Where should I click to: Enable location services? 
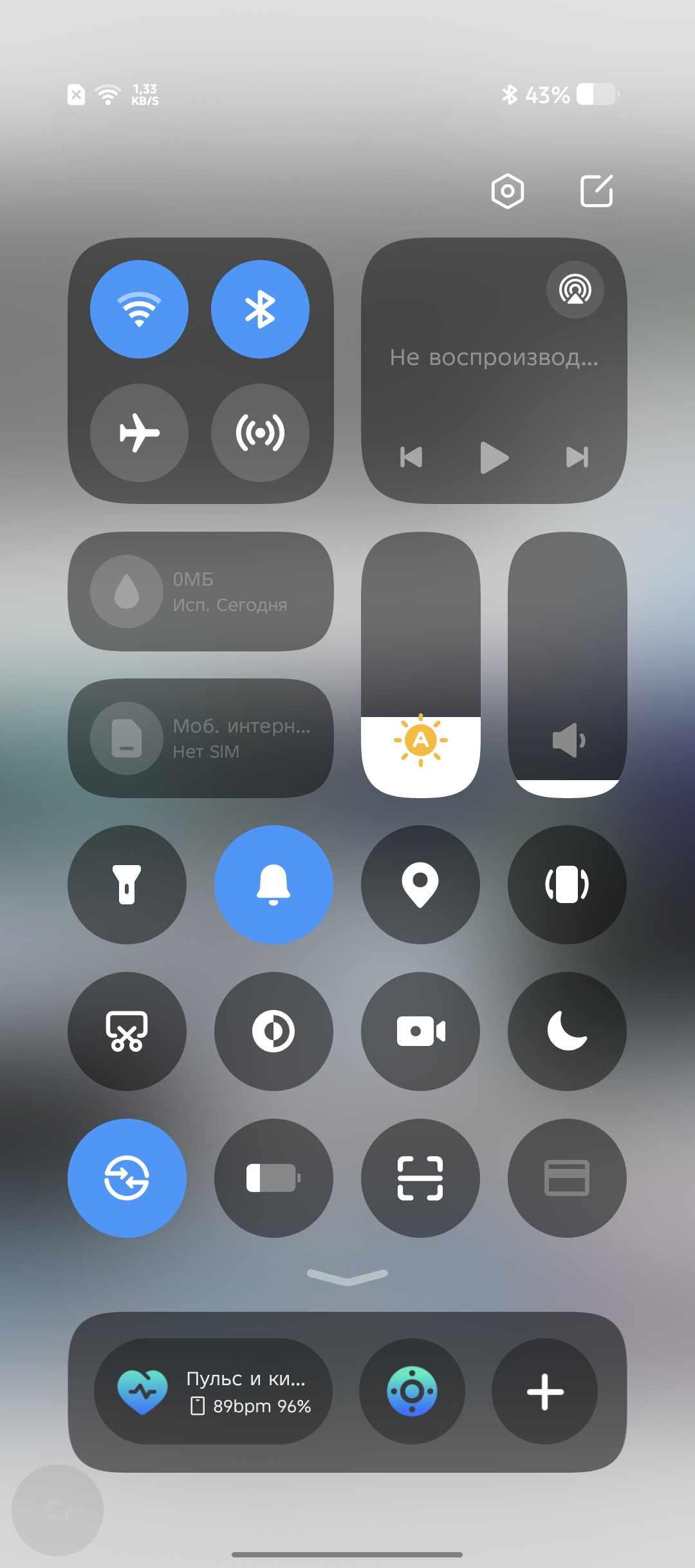coord(420,884)
